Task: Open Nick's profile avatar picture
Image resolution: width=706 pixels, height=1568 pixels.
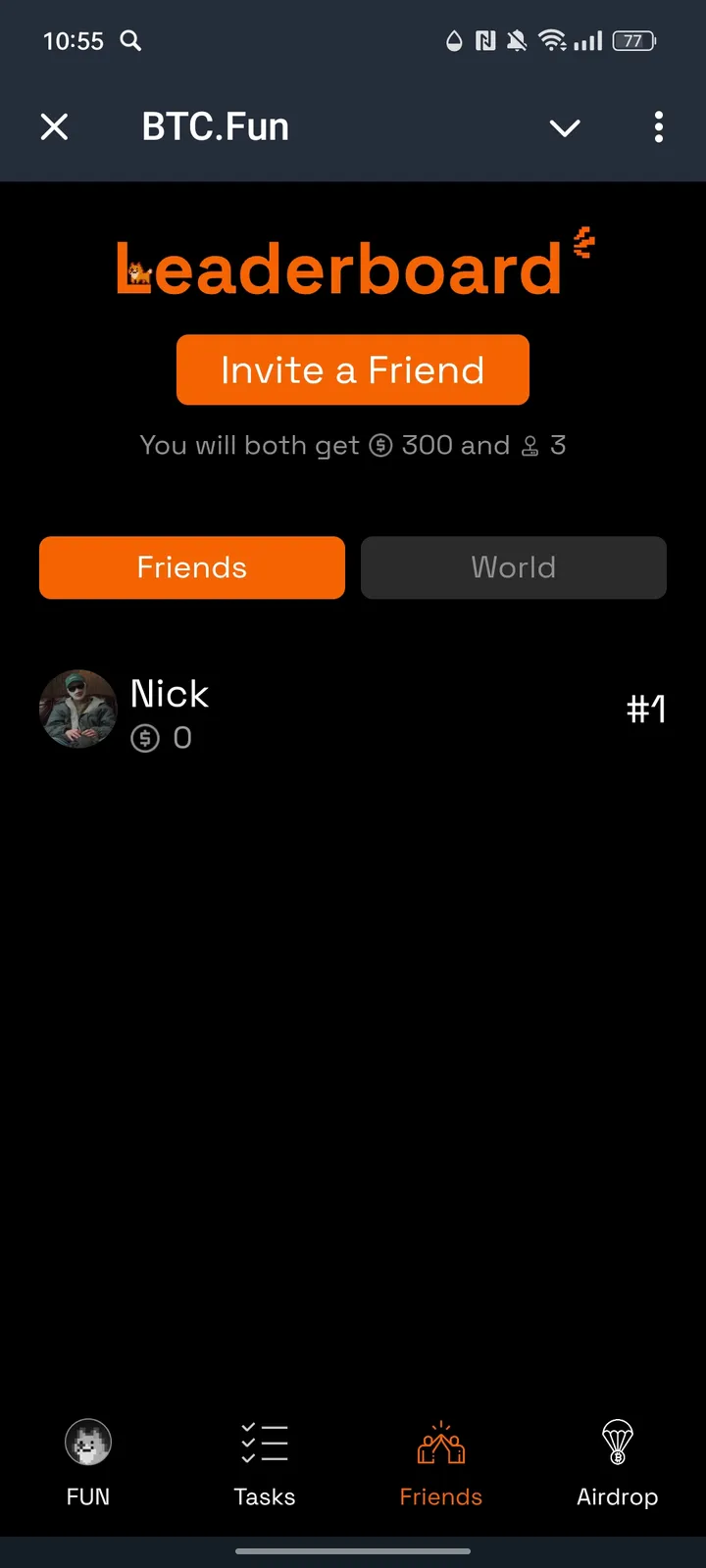Action: coord(77,709)
